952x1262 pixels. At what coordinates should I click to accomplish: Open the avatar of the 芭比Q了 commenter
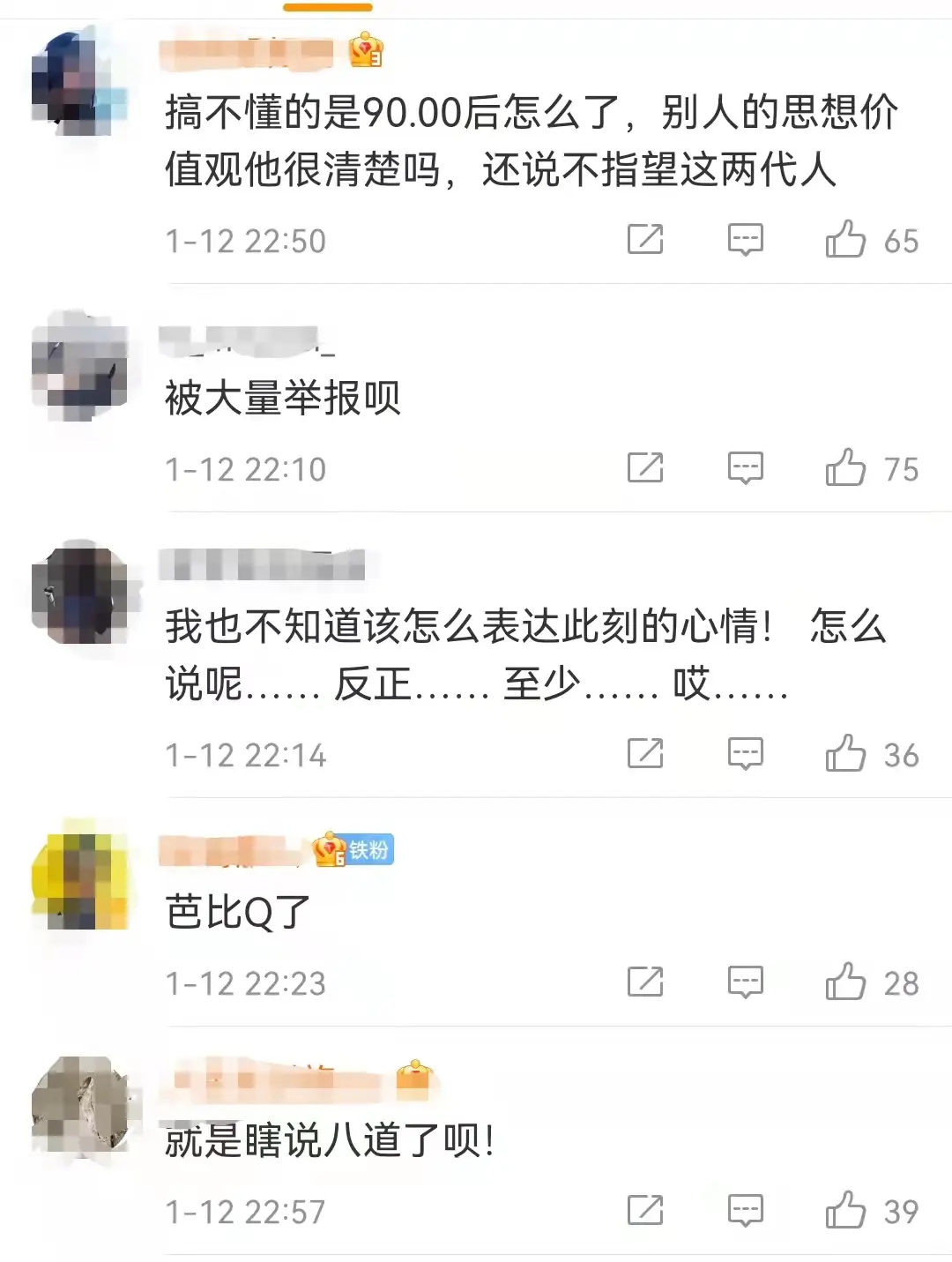(80, 878)
